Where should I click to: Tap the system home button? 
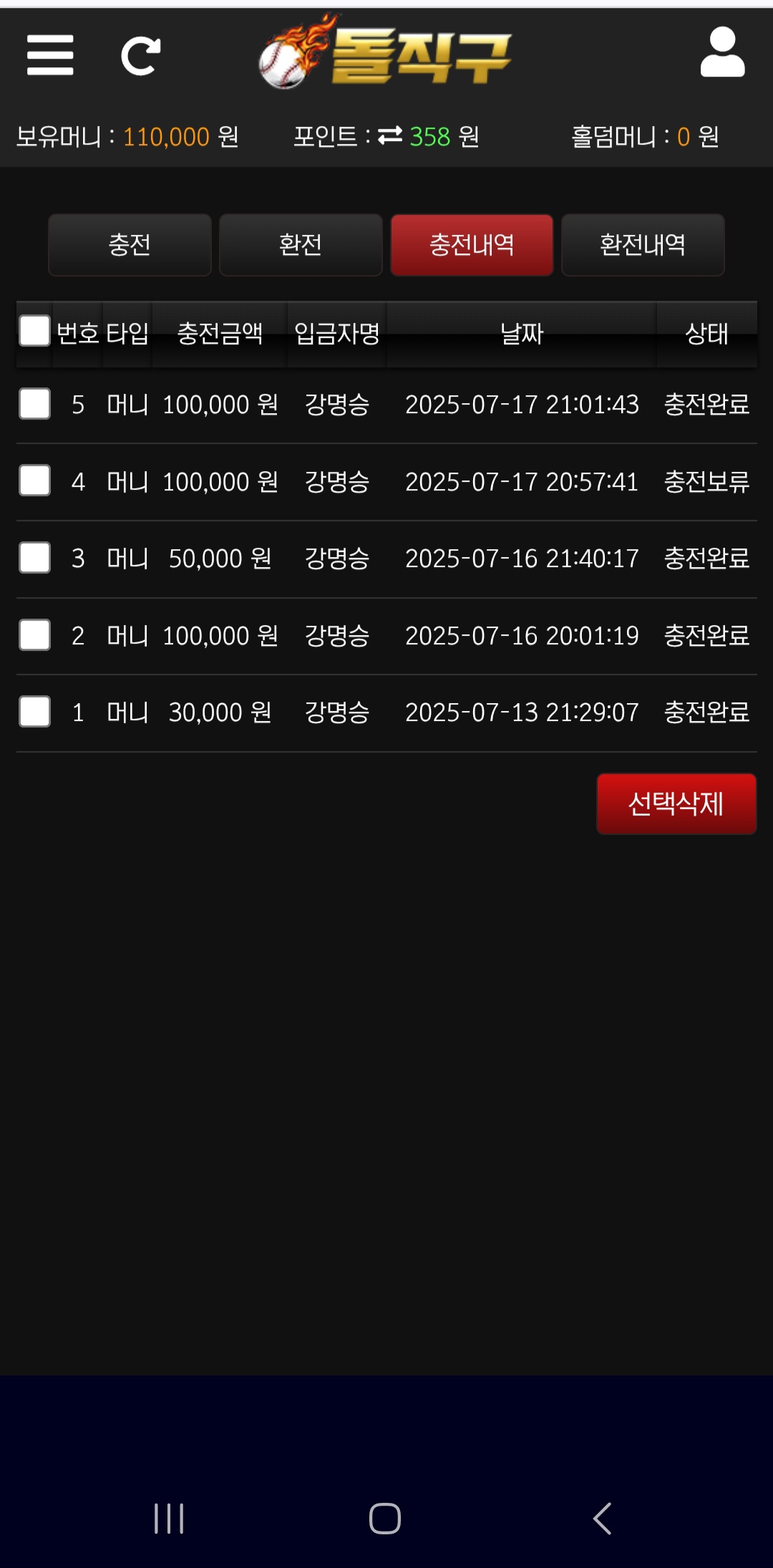pyautogui.click(x=385, y=1518)
